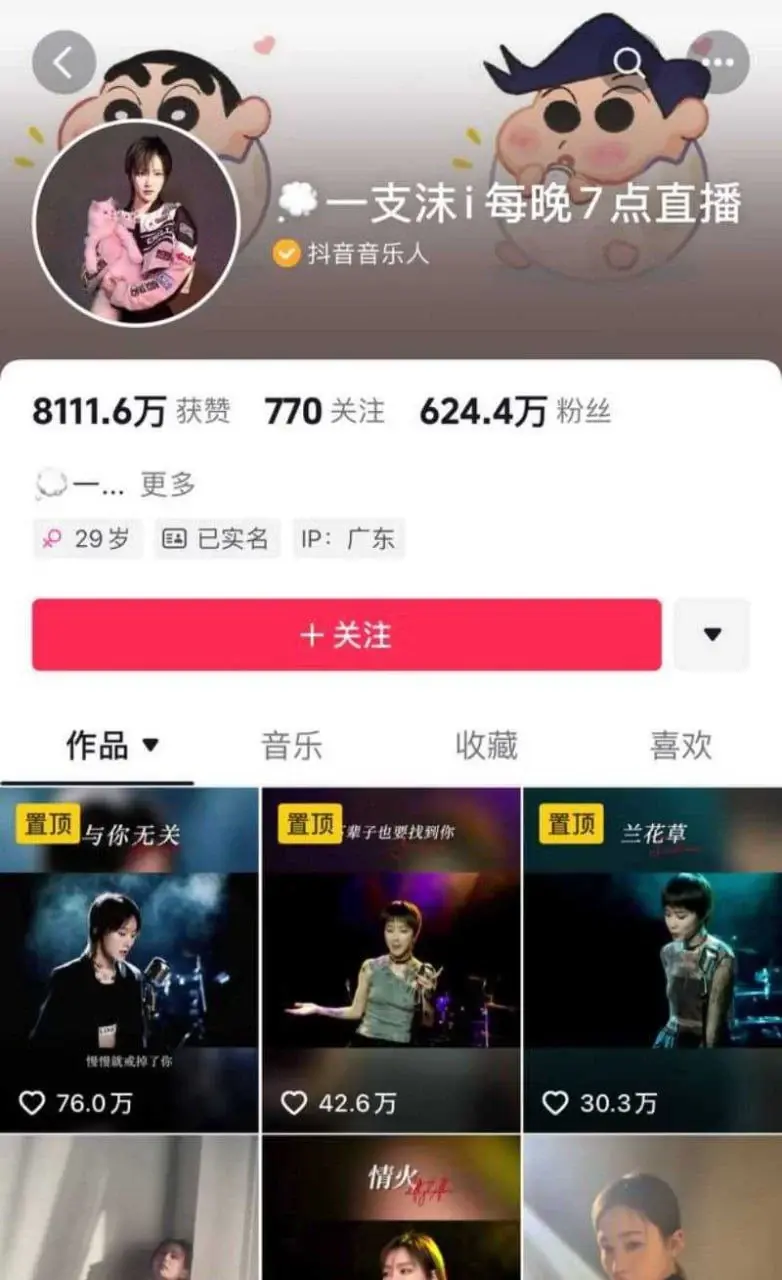Follow this account with +关注
The image size is (782, 1280).
[x=346, y=635]
